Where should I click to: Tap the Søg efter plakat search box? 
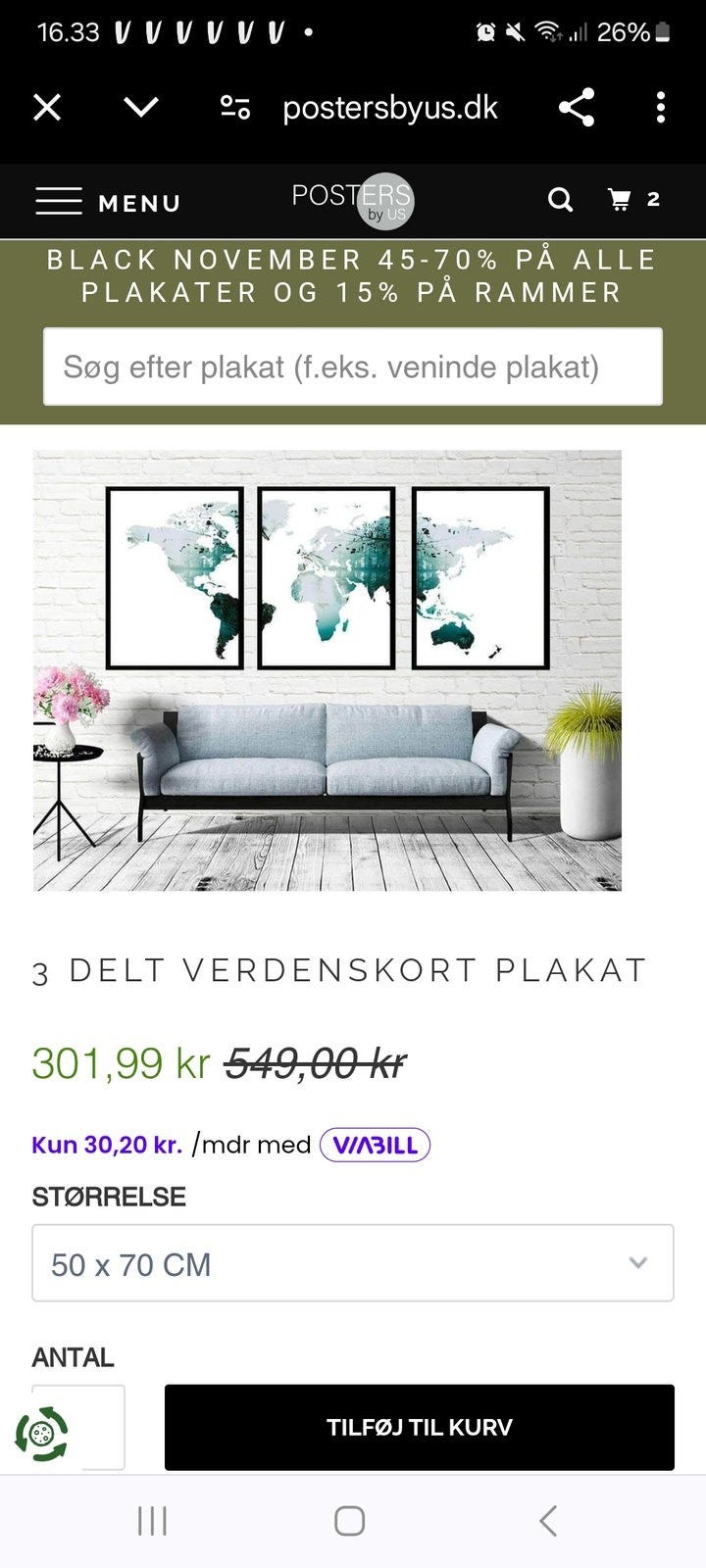pos(353,367)
